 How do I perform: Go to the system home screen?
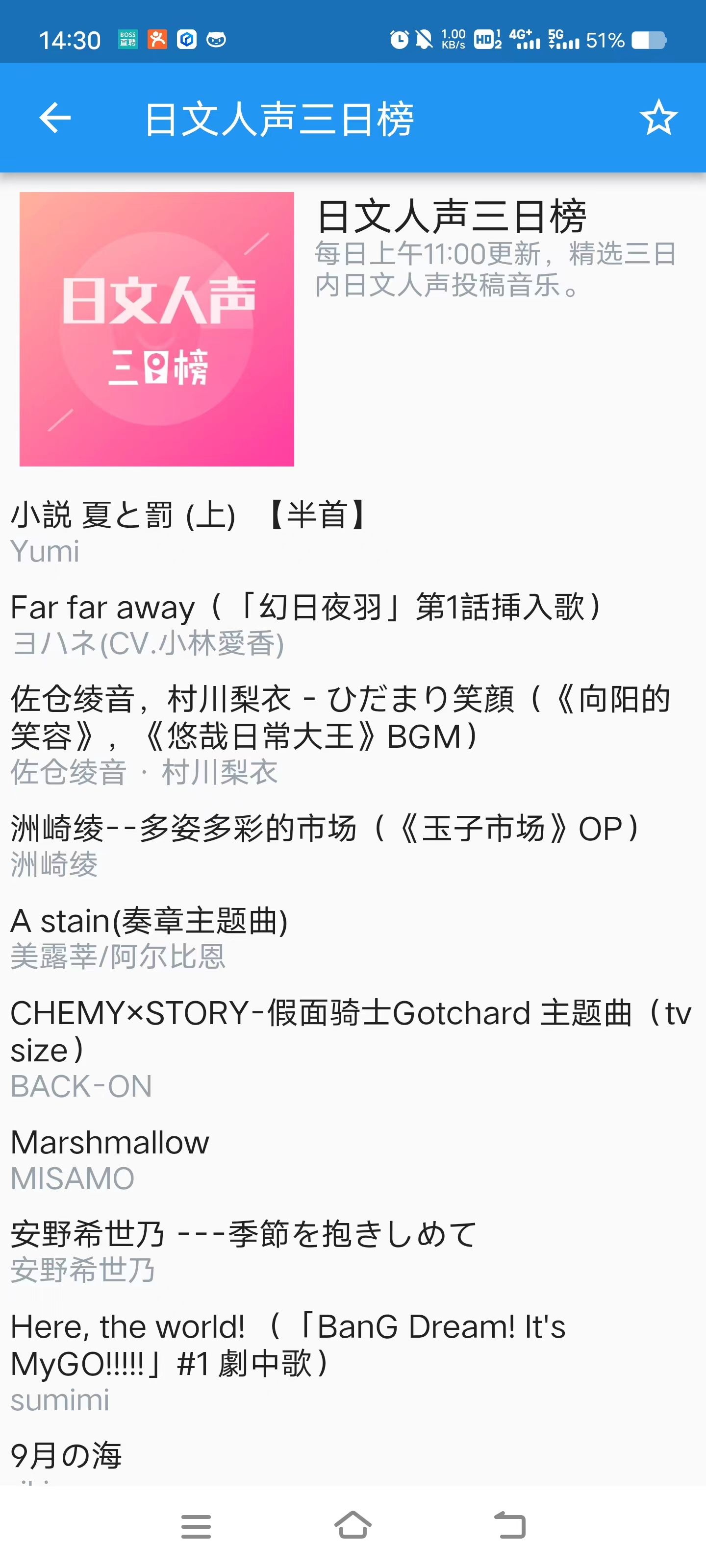point(353,1525)
